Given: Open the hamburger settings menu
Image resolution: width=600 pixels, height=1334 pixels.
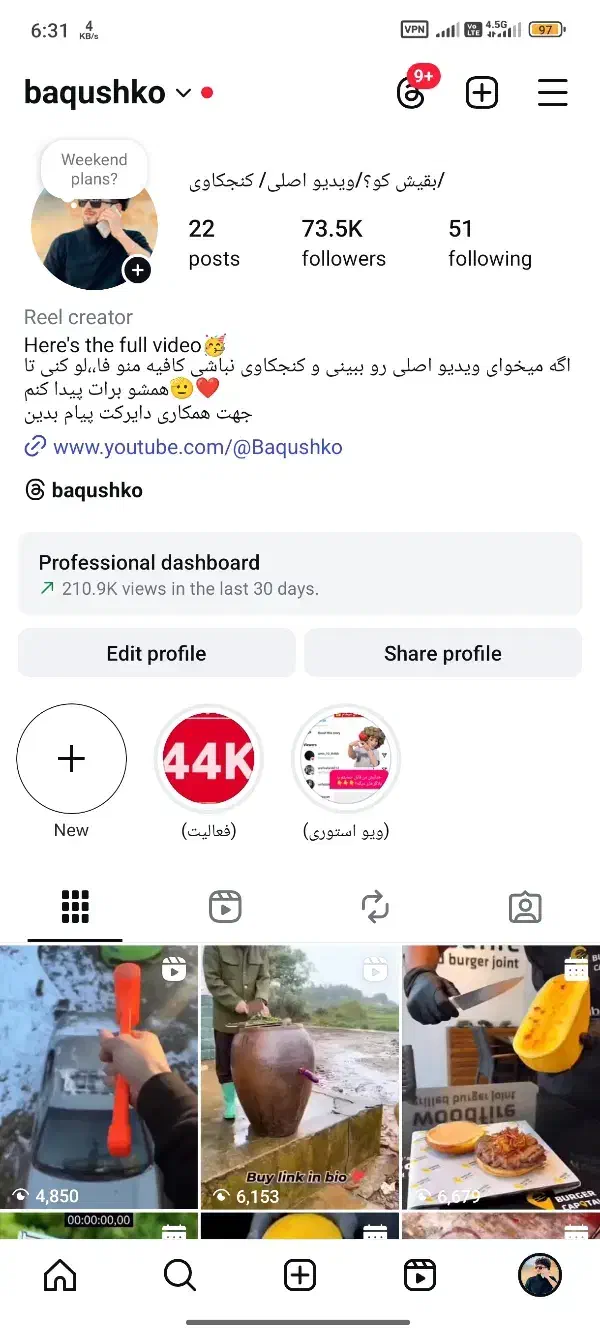Looking at the screenshot, I should point(552,93).
